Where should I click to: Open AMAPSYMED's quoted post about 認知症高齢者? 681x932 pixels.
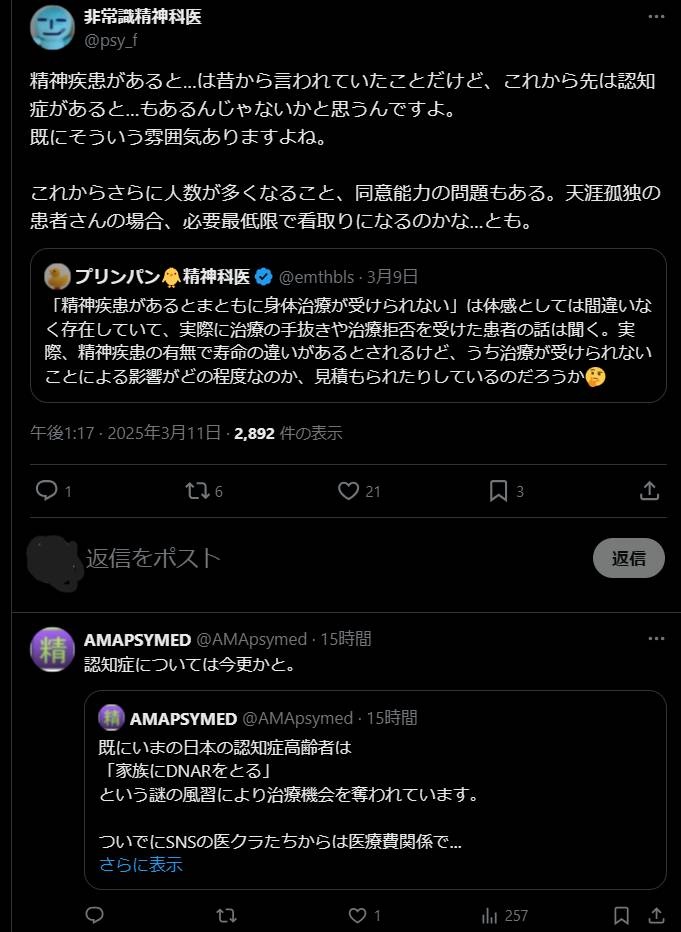pyautogui.click(x=374, y=780)
